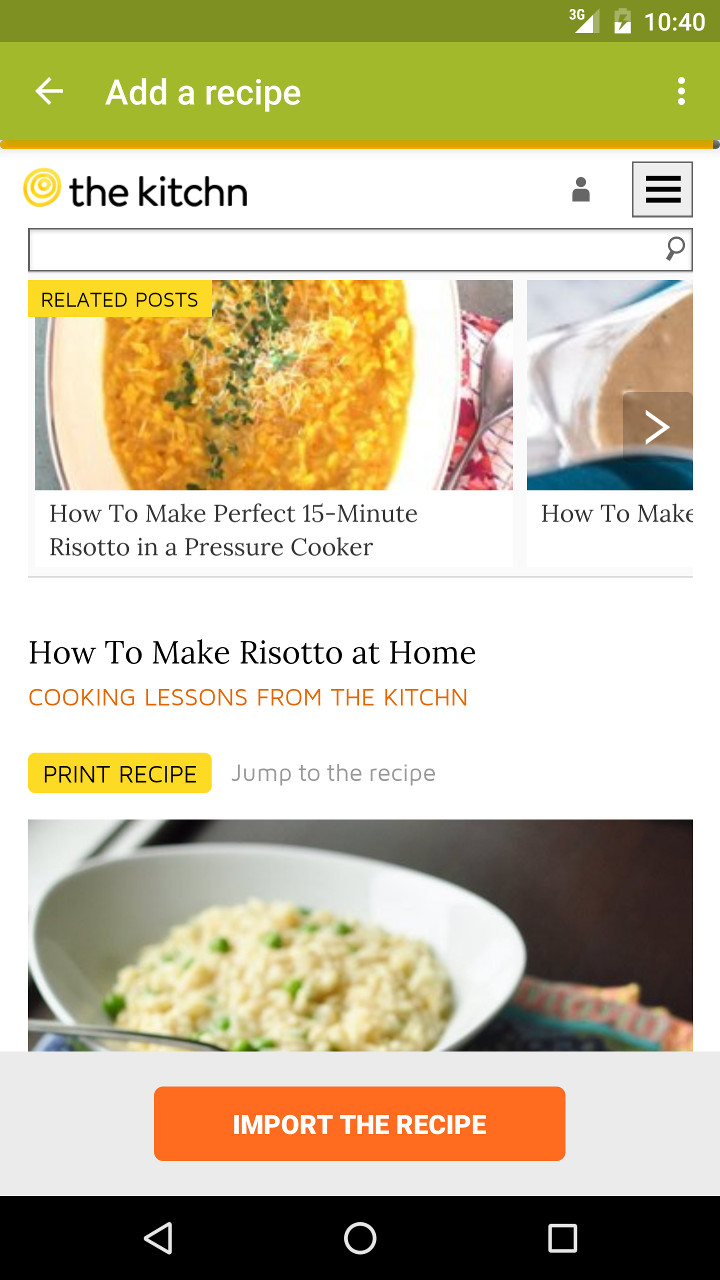Tap the IMPORT THE RECIPE button
Image resolution: width=720 pixels, height=1280 pixels.
[360, 1123]
